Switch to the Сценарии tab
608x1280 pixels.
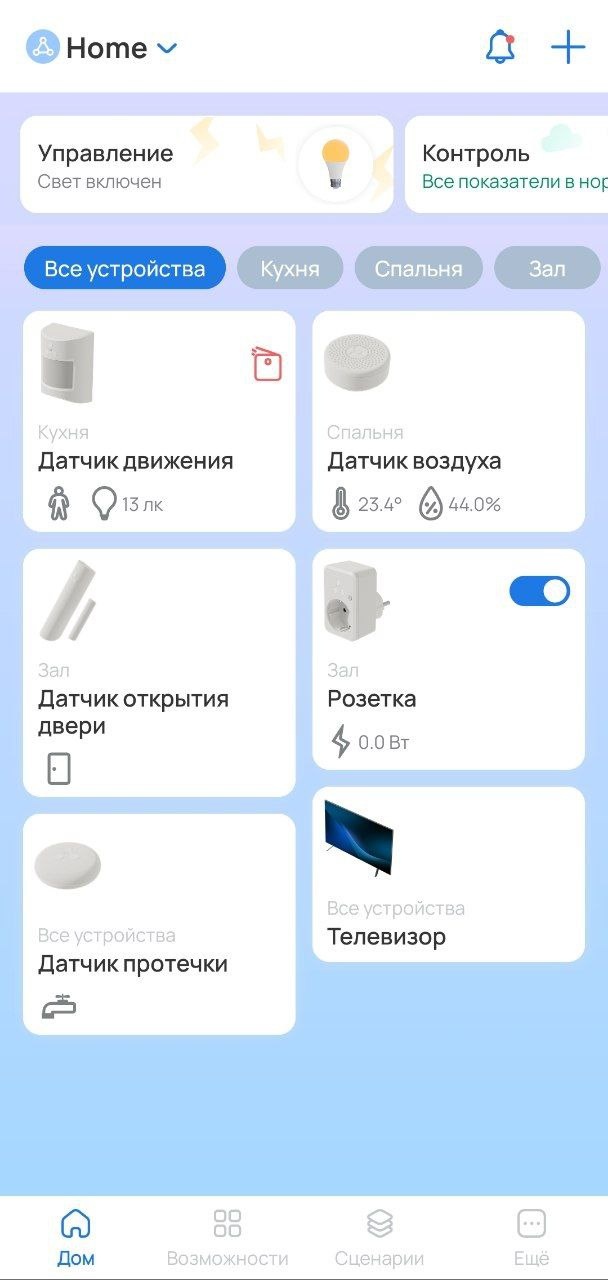point(379,1237)
